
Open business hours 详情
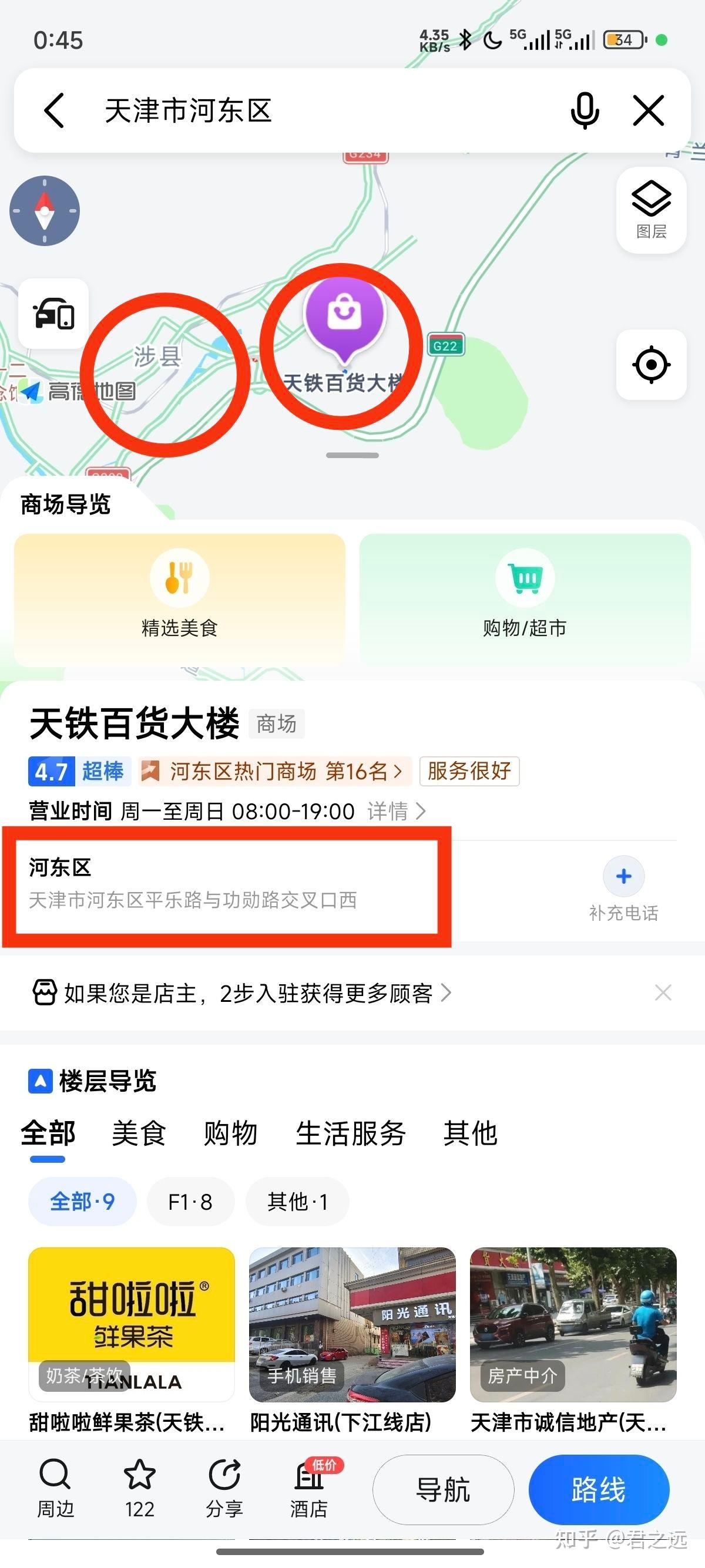coord(397,811)
